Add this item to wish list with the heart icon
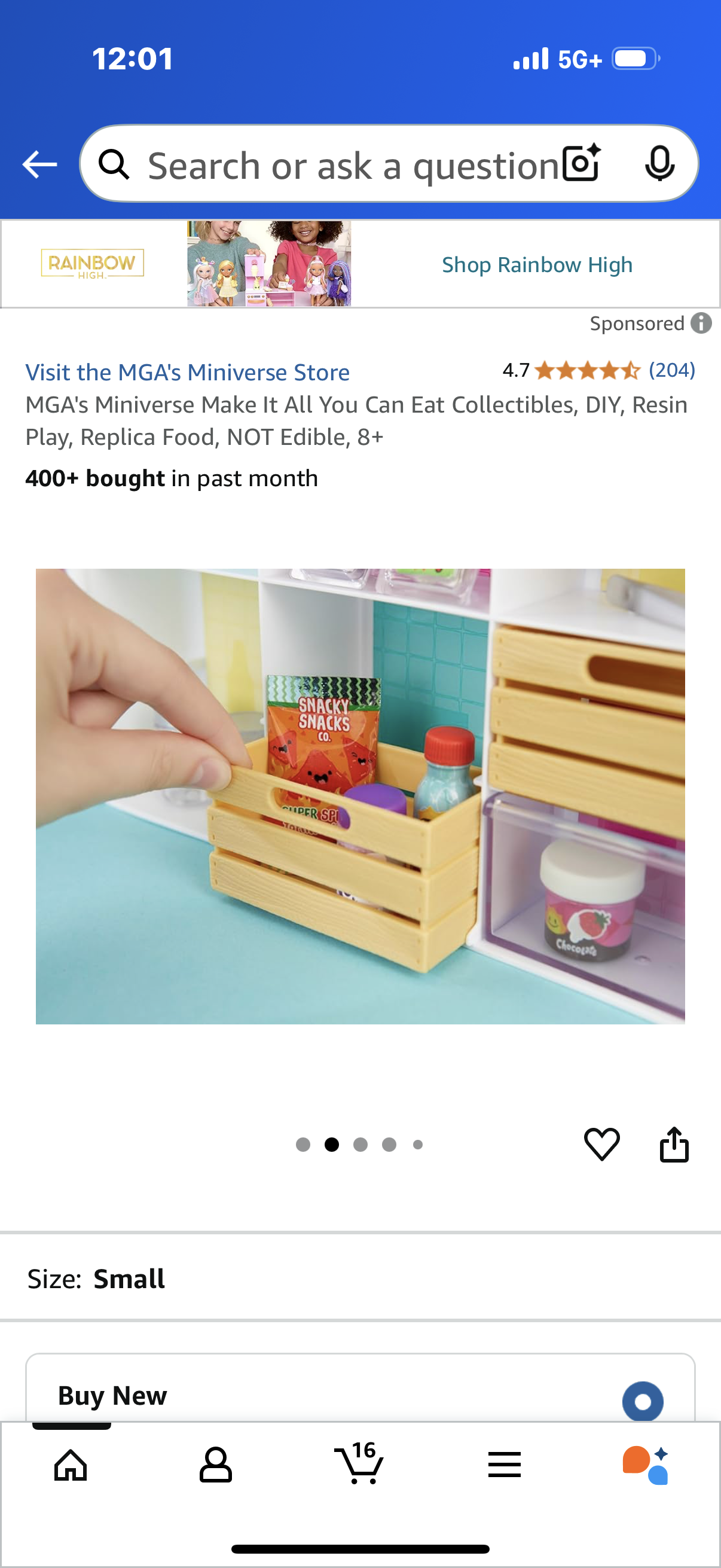The width and height of the screenshot is (721, 1568). (602, 1145)
